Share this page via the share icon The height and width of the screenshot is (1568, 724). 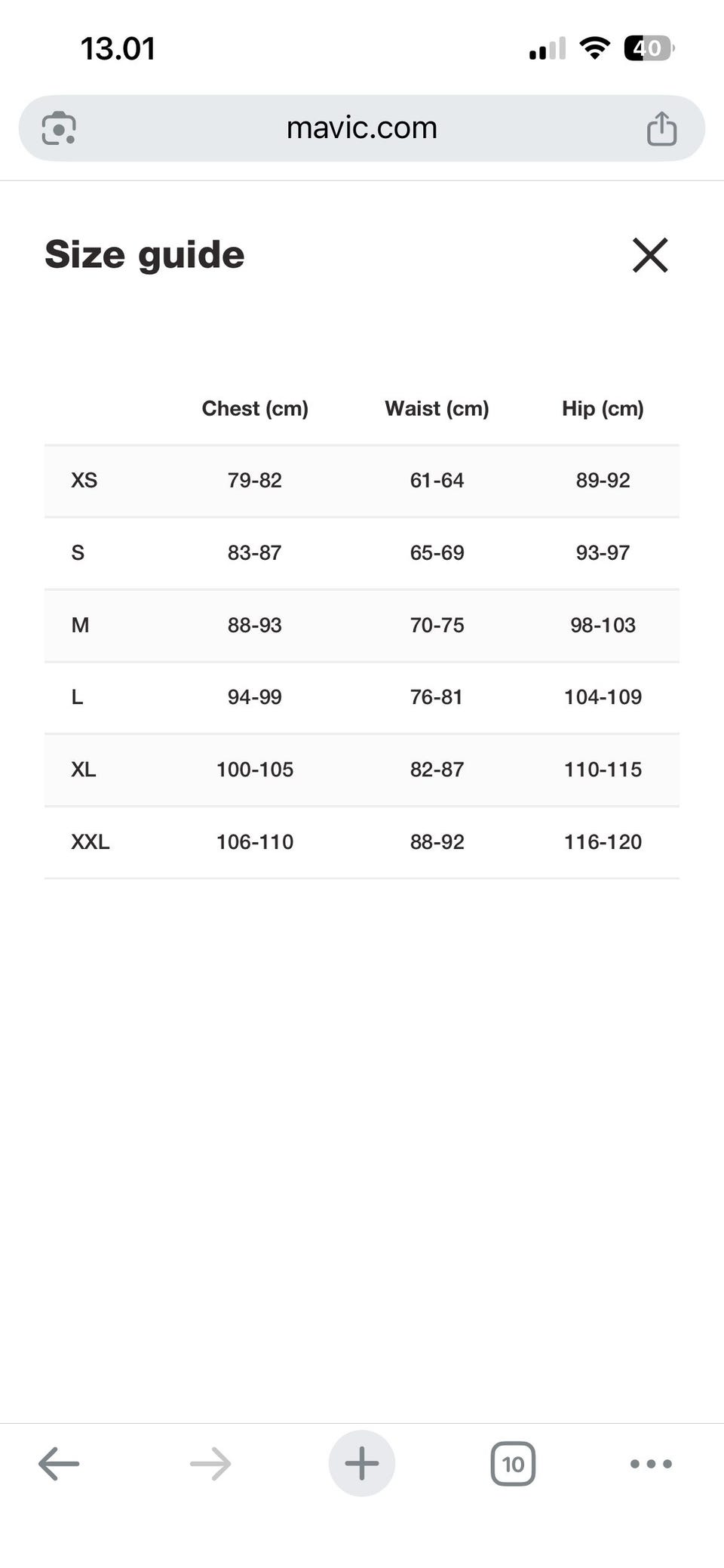(661, 128)
